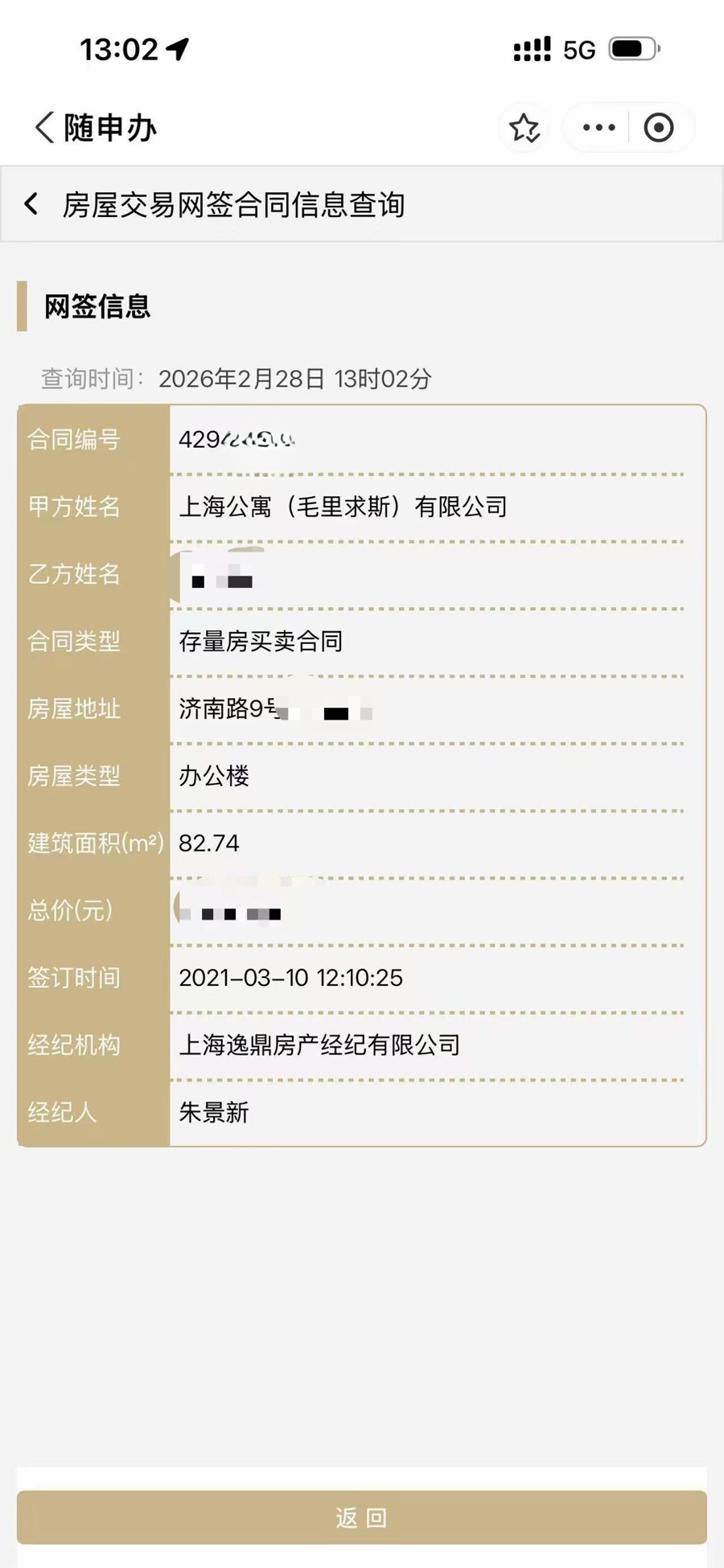
Task: Close the mini program via circle icon
Action: pyautogui.click(x=659, y=127)
